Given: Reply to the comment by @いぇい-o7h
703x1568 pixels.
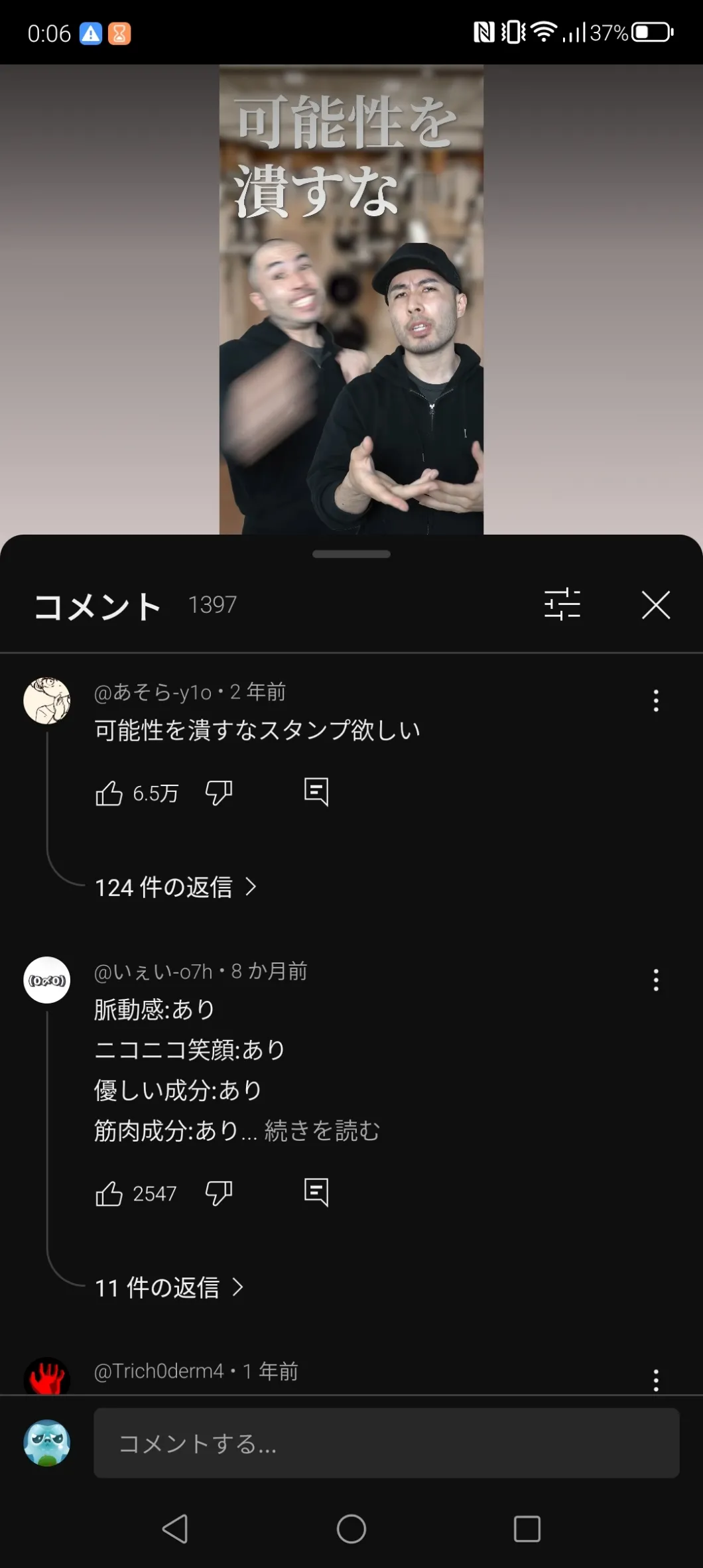Looking at the screenshot, I should click(x=316, y=1193).
